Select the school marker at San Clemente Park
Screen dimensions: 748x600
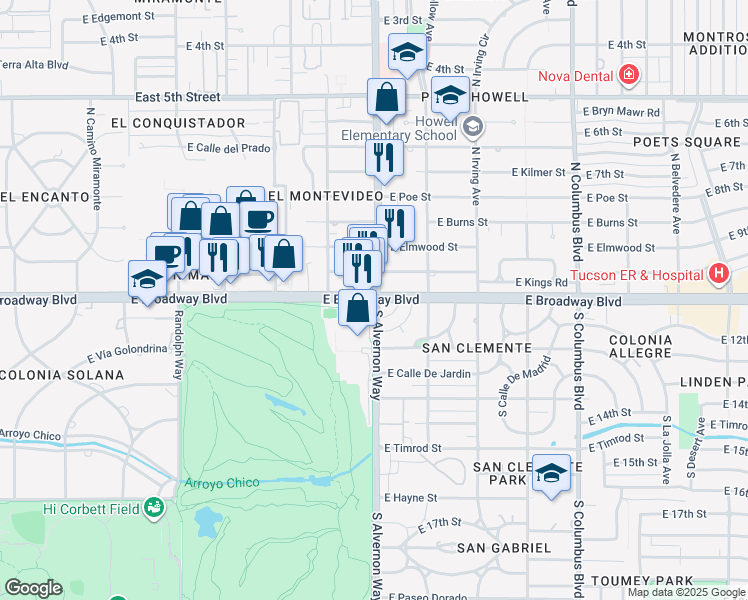[x=551, y=473]
